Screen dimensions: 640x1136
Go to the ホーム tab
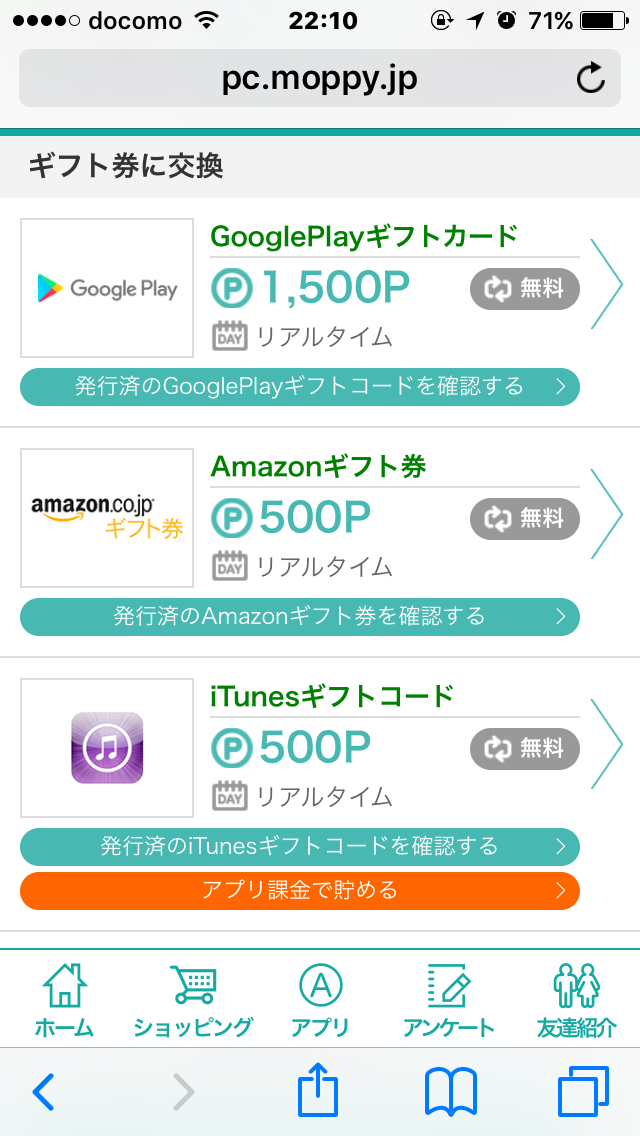tap(64, 999)
